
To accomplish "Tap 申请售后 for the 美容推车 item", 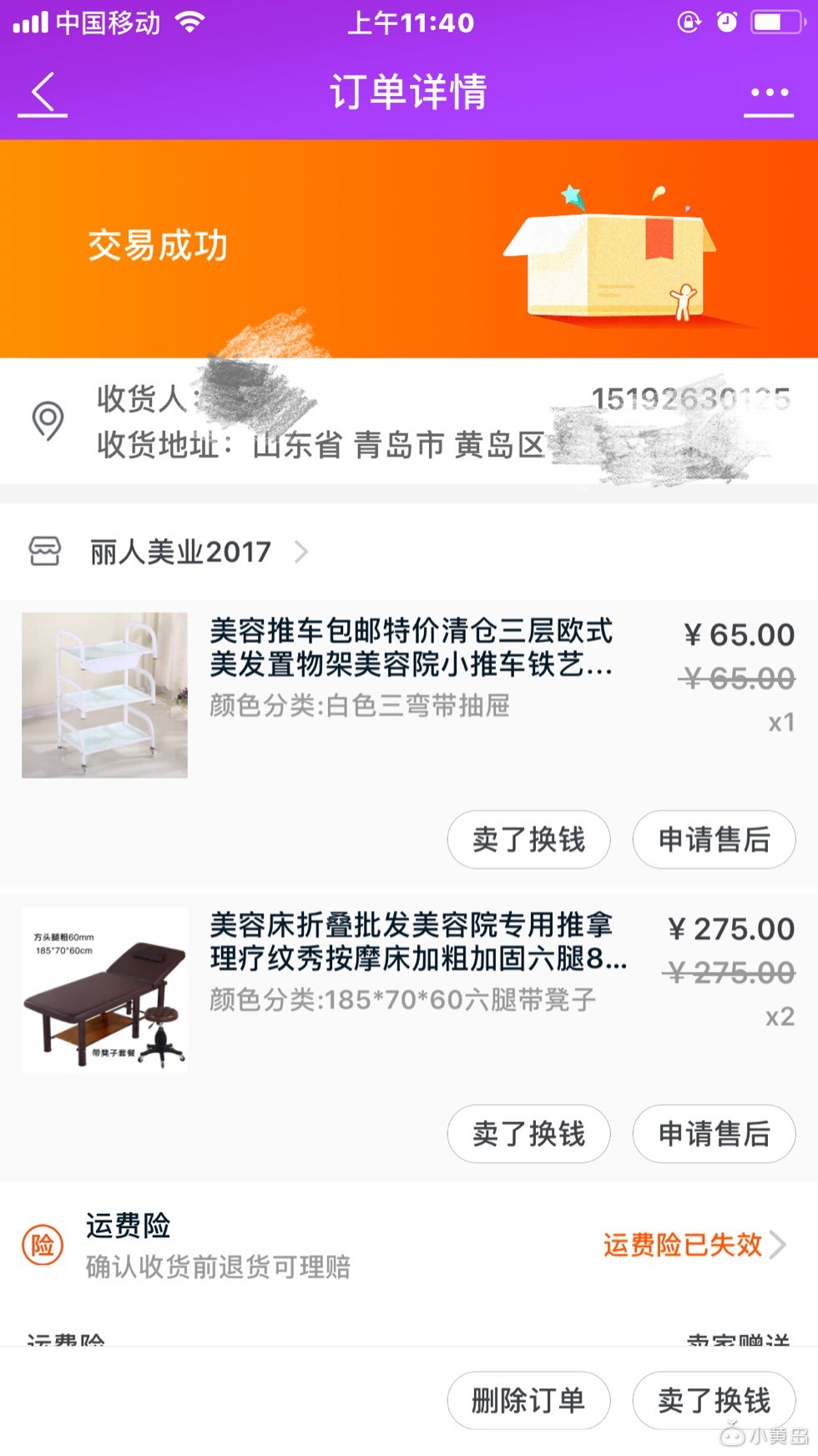I will click(x=714, y=840).
